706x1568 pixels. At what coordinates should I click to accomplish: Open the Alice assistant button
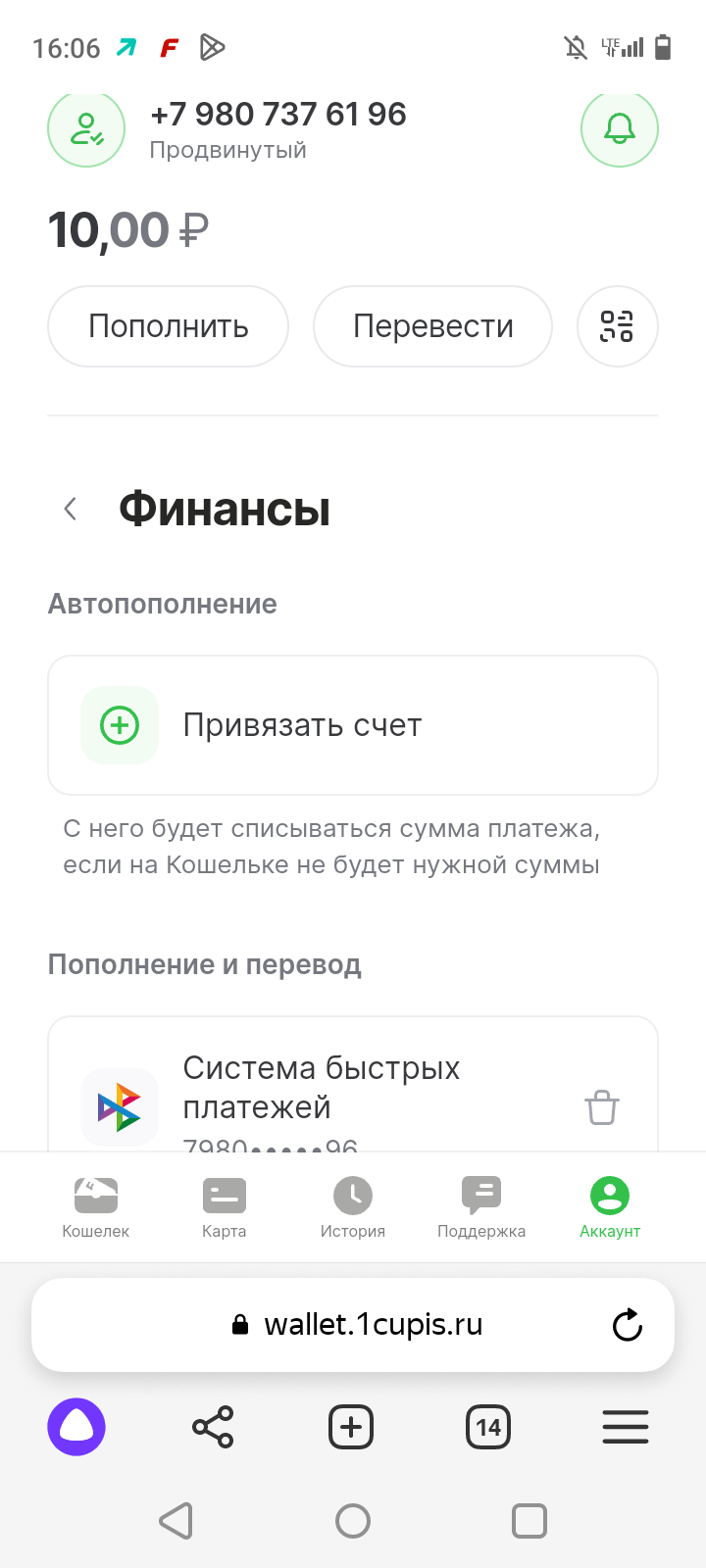(76, 1427)
